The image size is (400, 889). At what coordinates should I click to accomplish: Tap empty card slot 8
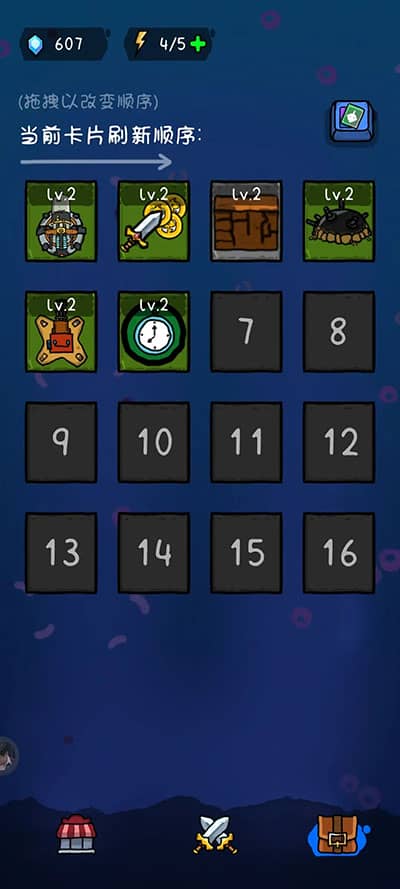click(x=339, y=332)
